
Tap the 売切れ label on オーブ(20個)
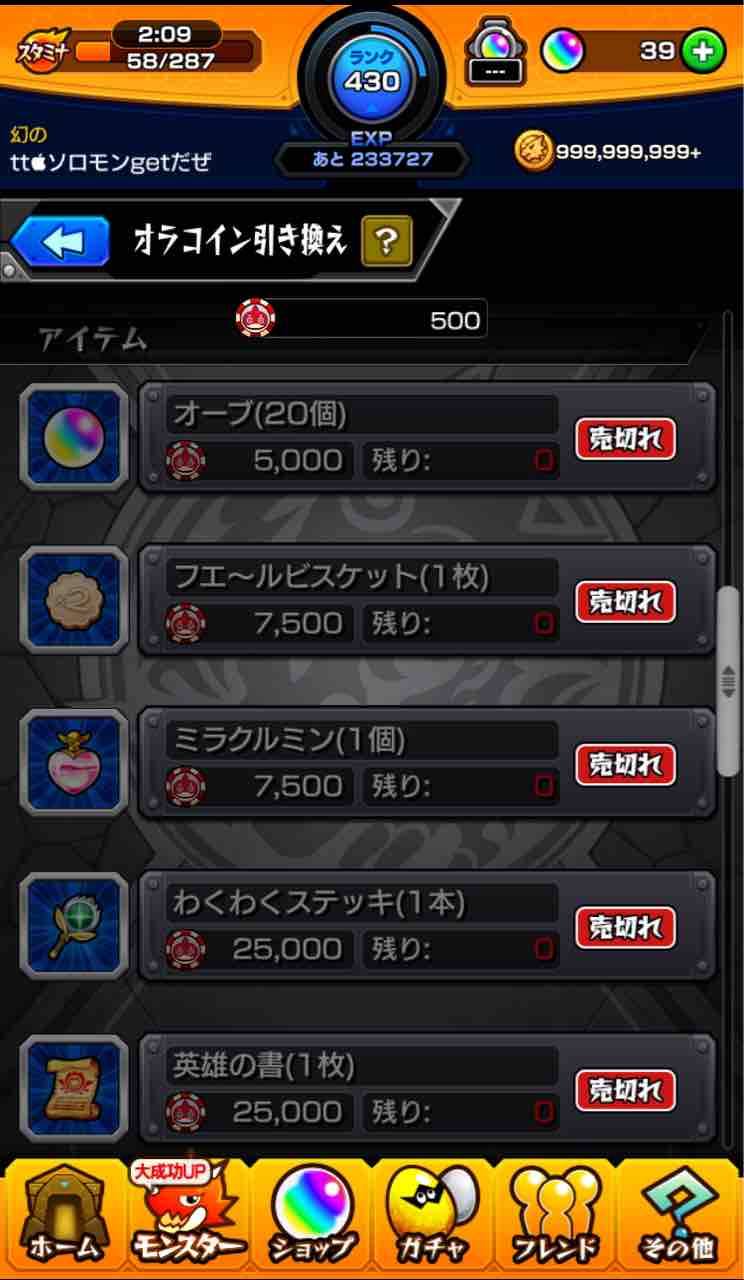click(625, 438)
